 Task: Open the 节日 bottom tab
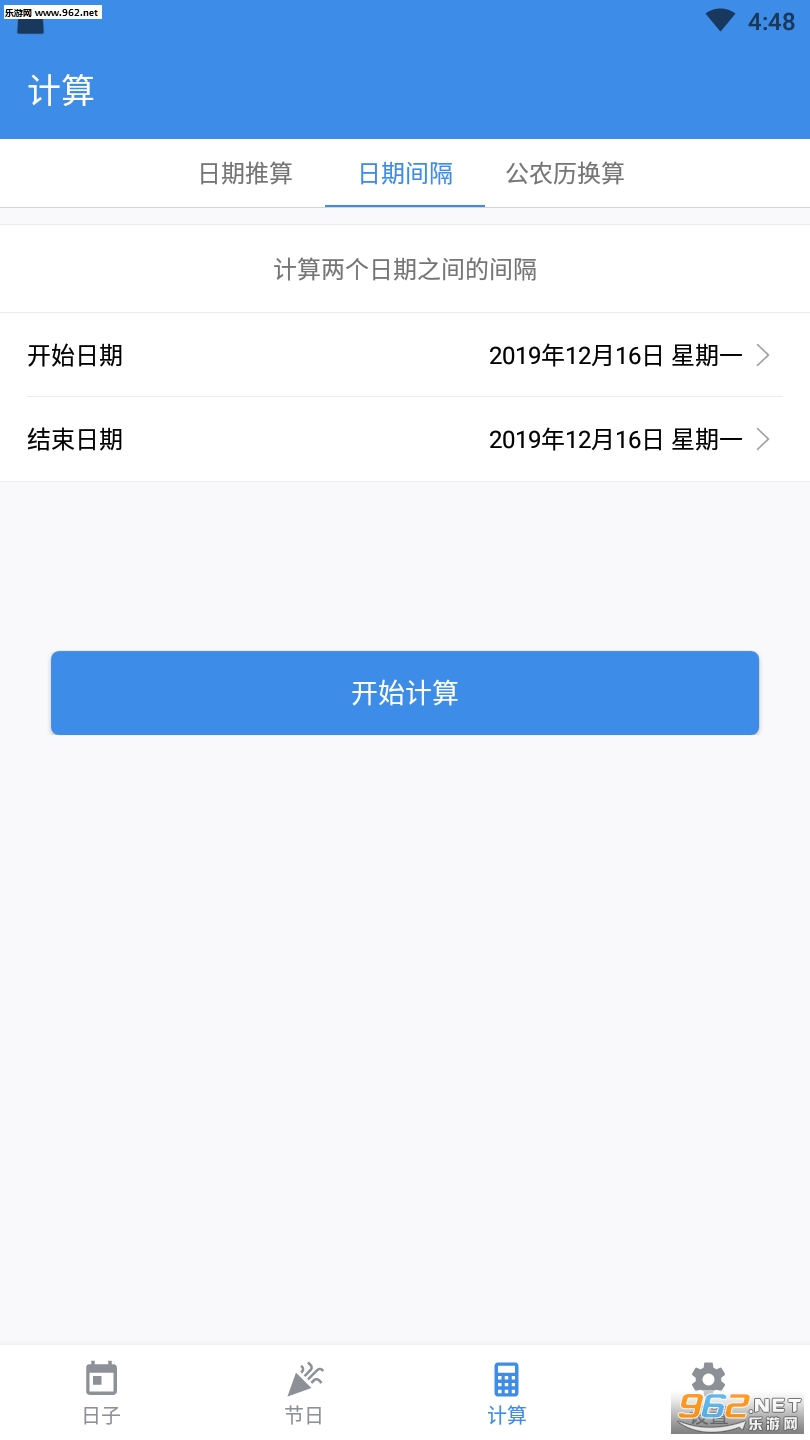pyautogui.click(x=304, y=1393)
